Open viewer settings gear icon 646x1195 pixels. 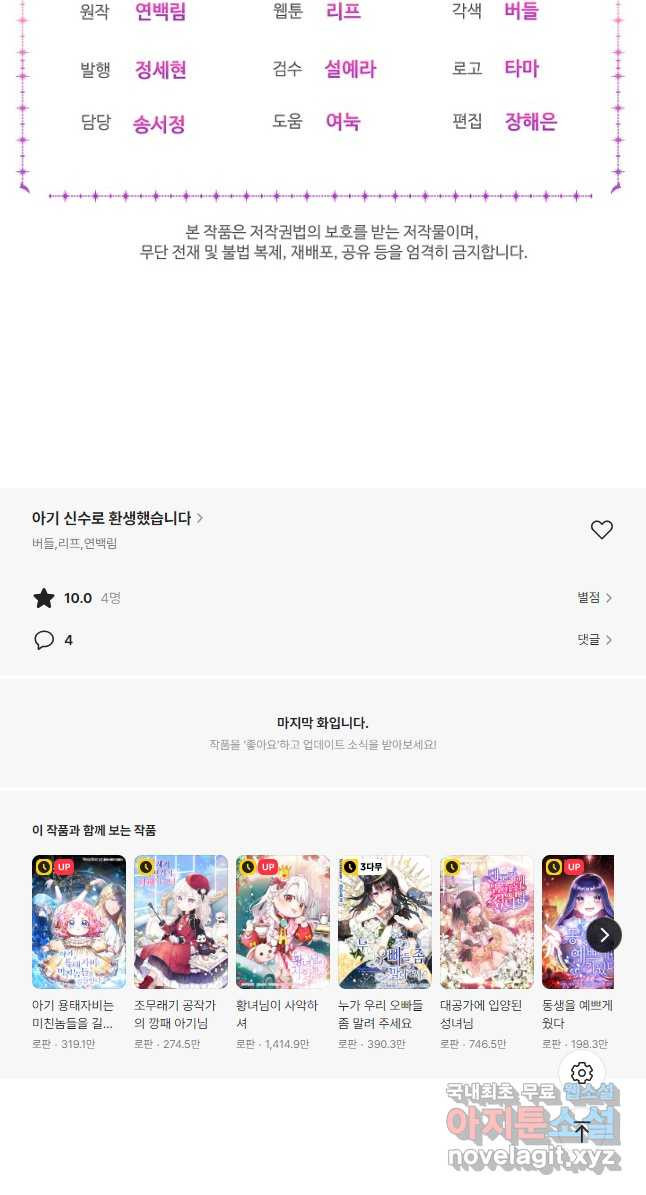pos(582,1074)
